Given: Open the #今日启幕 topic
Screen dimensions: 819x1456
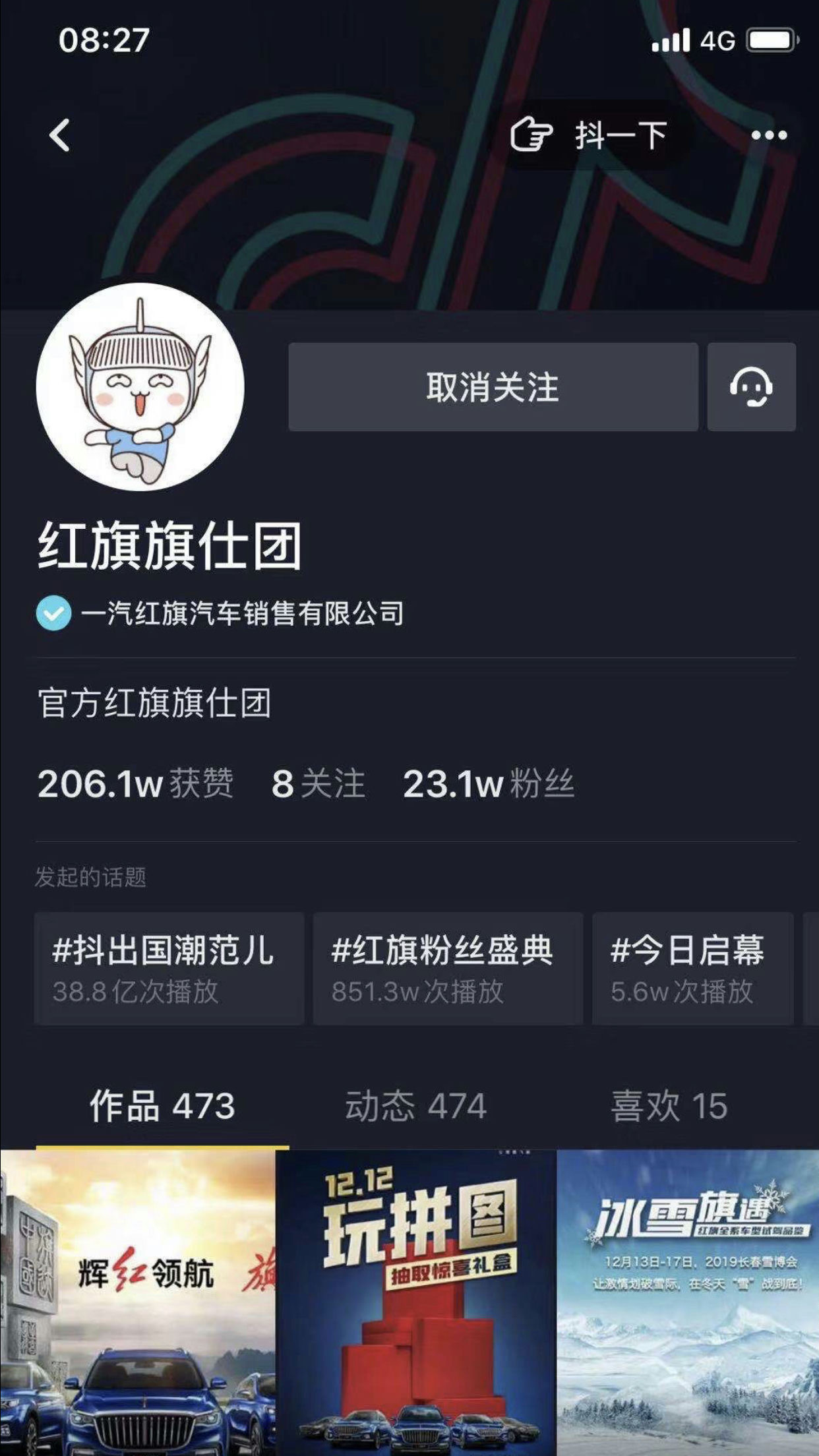Looking at the screenshot, I should click(x=692, y=969).
